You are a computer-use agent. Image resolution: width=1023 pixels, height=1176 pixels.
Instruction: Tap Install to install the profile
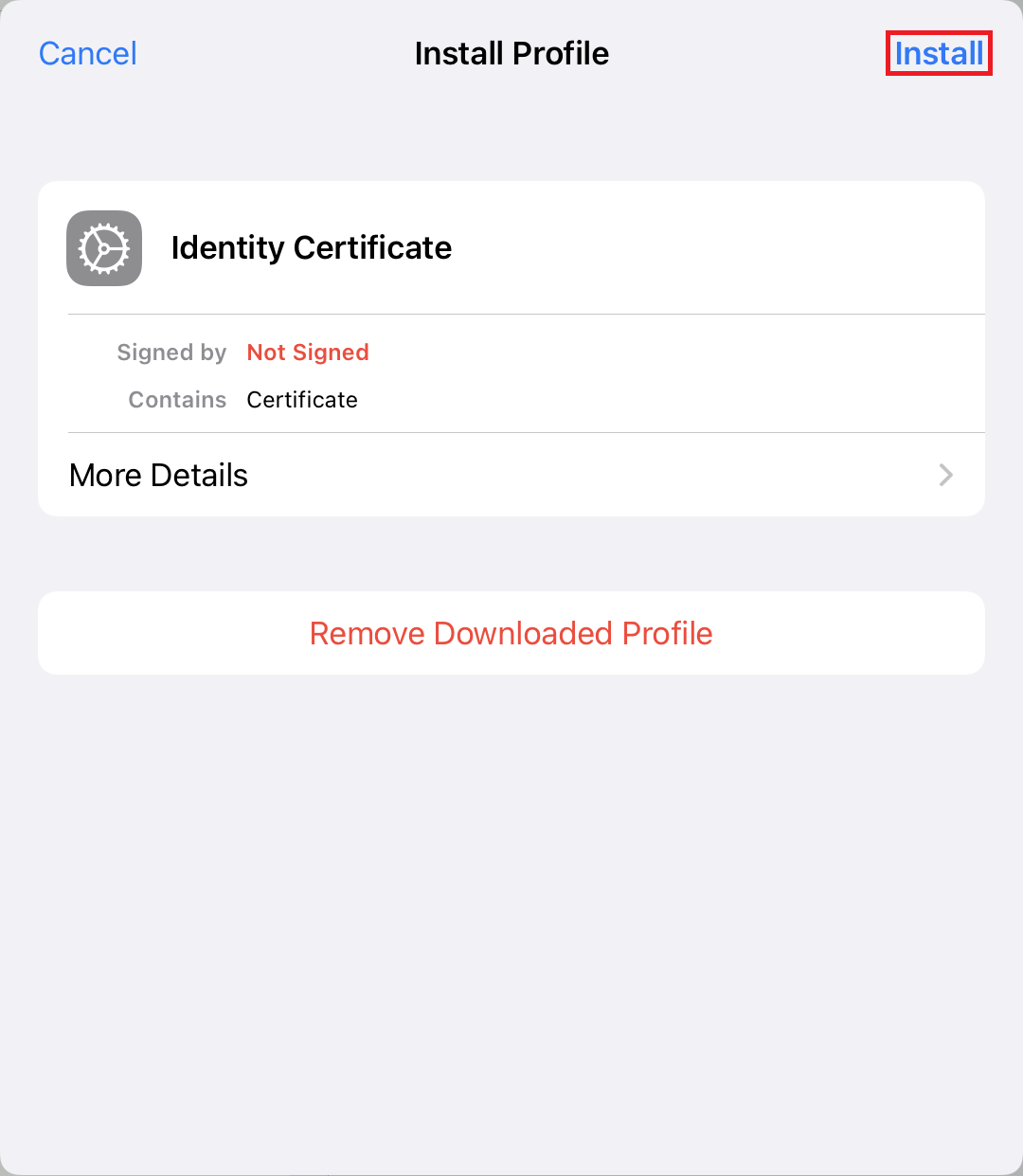pos(938,54)
